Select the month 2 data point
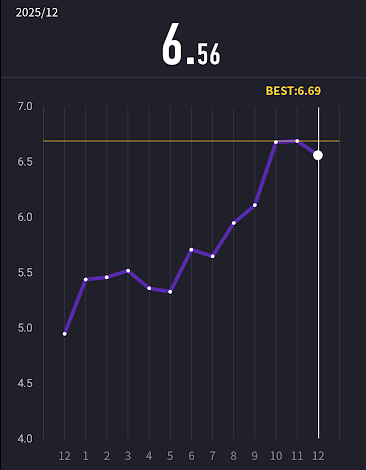 click(x=107, y=277)
